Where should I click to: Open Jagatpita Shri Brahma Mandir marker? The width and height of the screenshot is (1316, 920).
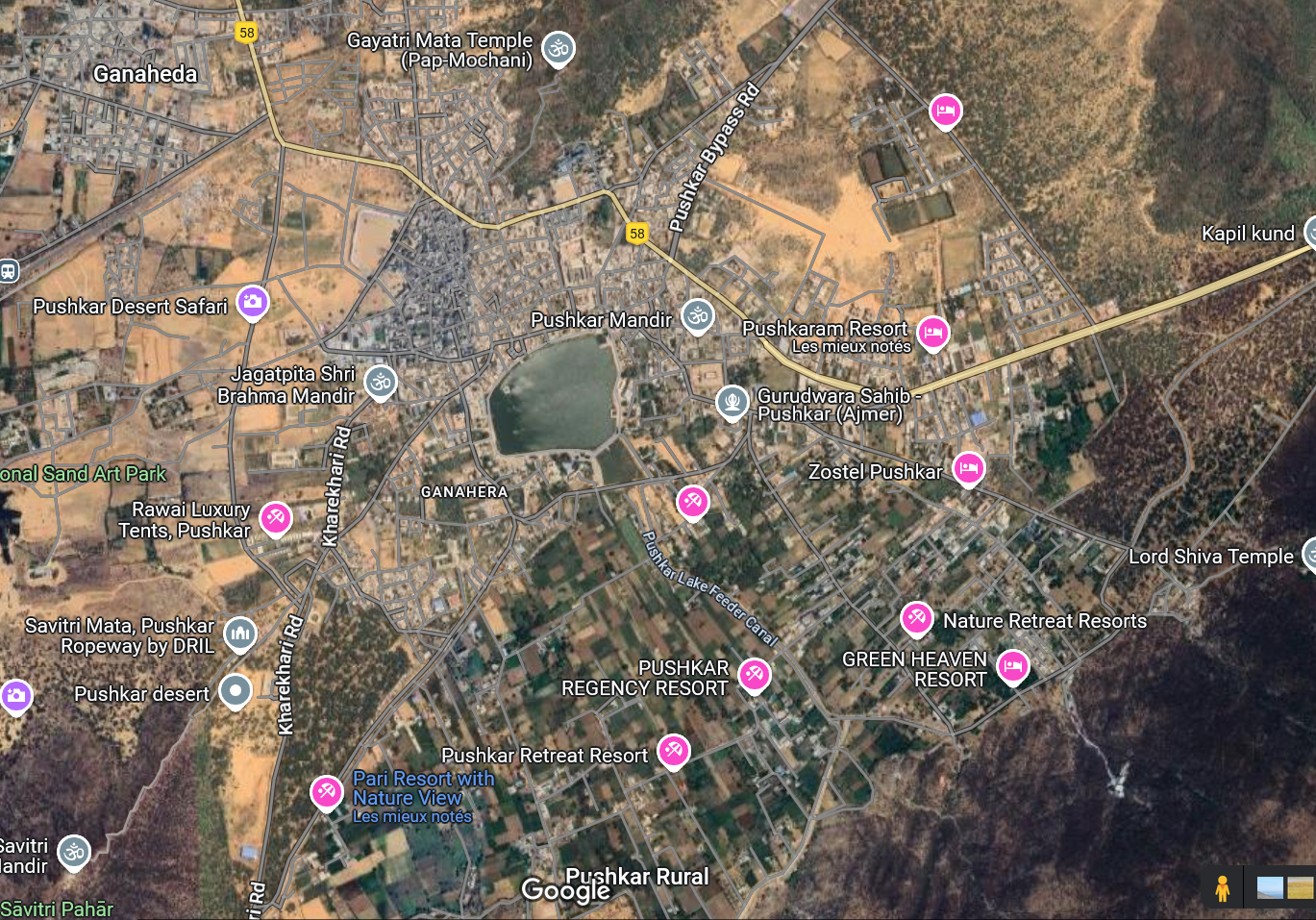(x=382, y=382)
